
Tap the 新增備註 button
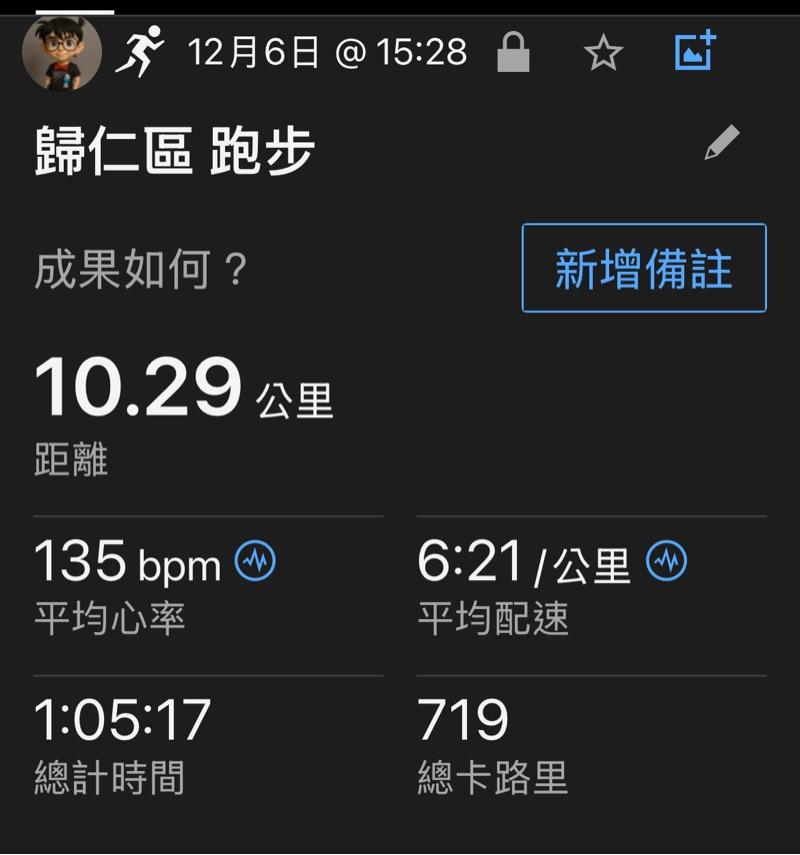point(644,268)
